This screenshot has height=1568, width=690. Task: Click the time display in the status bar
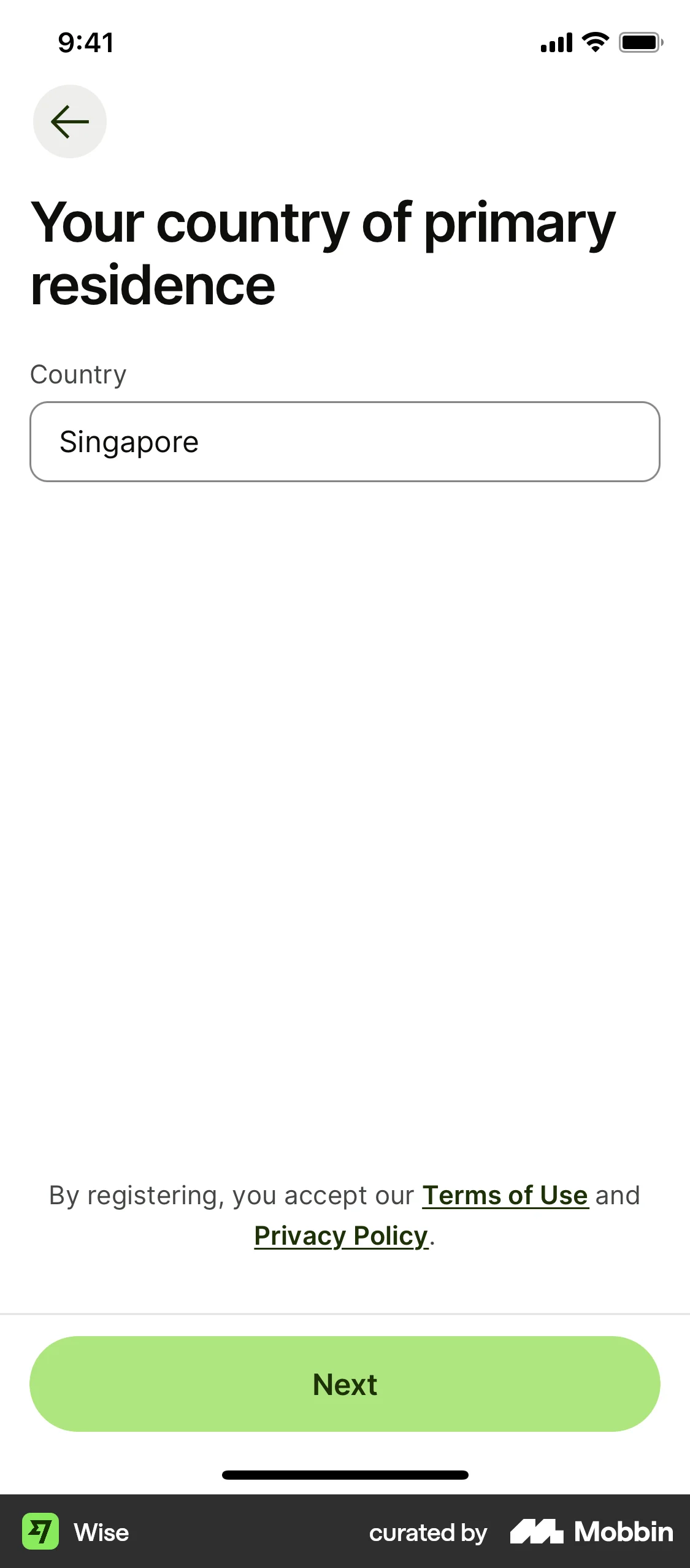pyautogui.click(x=85, y=42)
